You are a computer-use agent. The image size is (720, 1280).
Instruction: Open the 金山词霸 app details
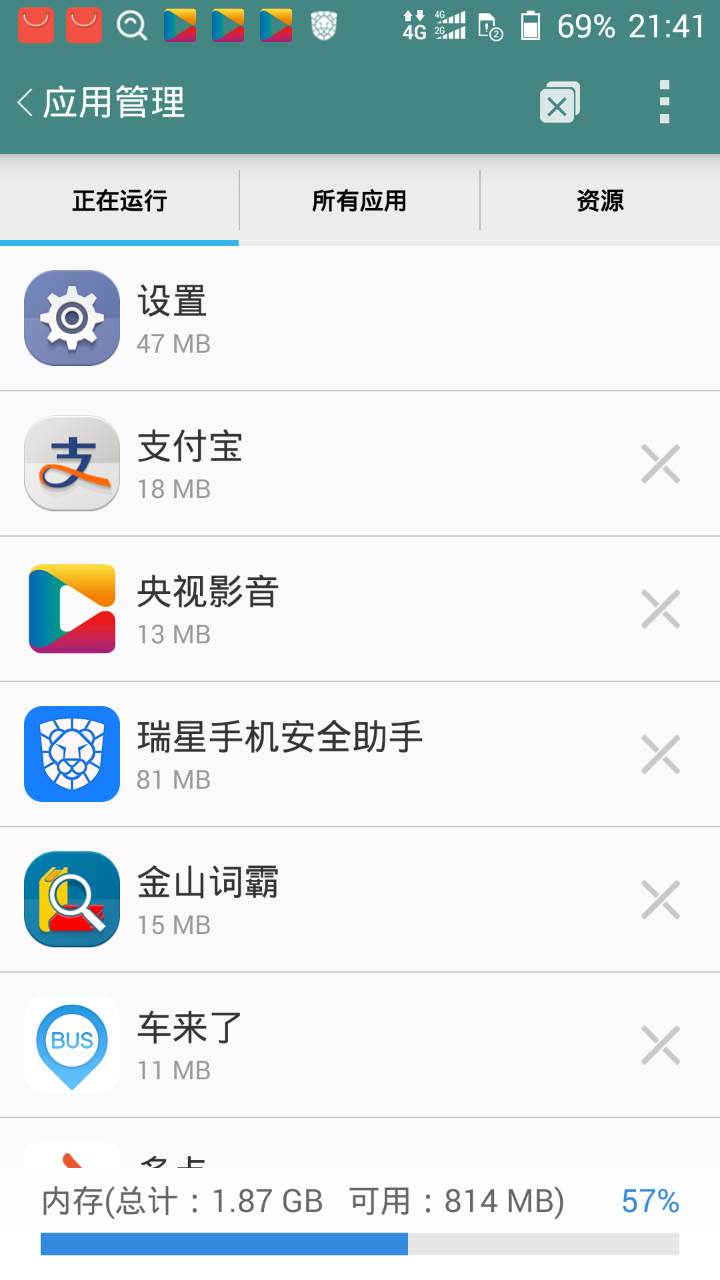pos(300,900)
